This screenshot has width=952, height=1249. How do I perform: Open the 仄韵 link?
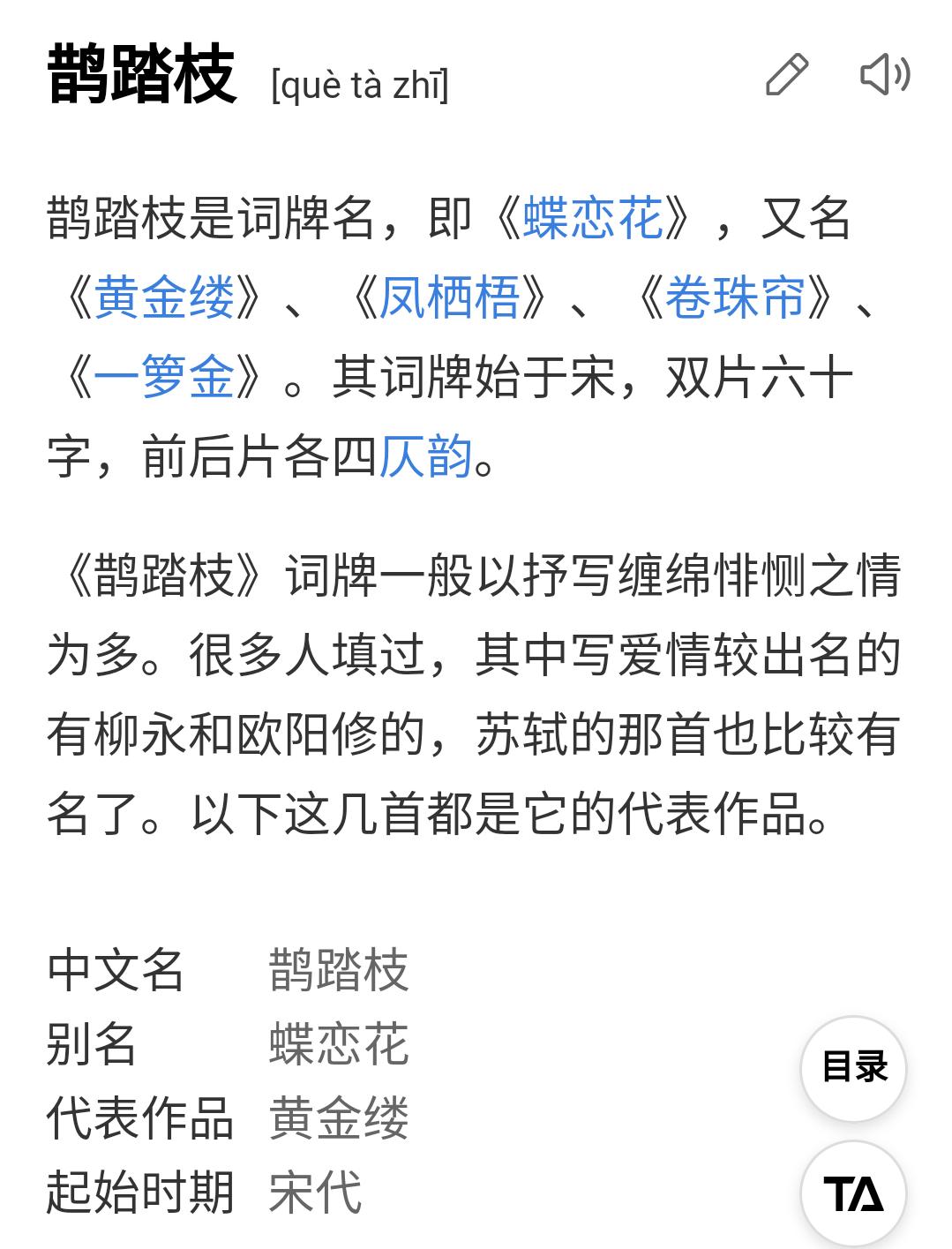click(426, 456)
